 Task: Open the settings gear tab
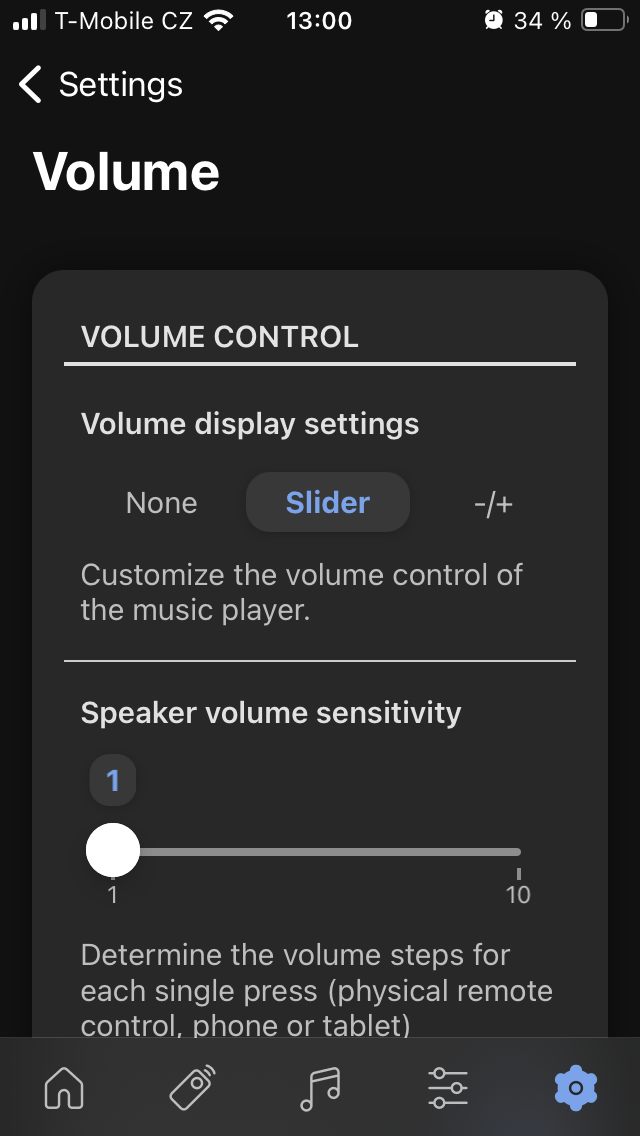[575, 1087]
